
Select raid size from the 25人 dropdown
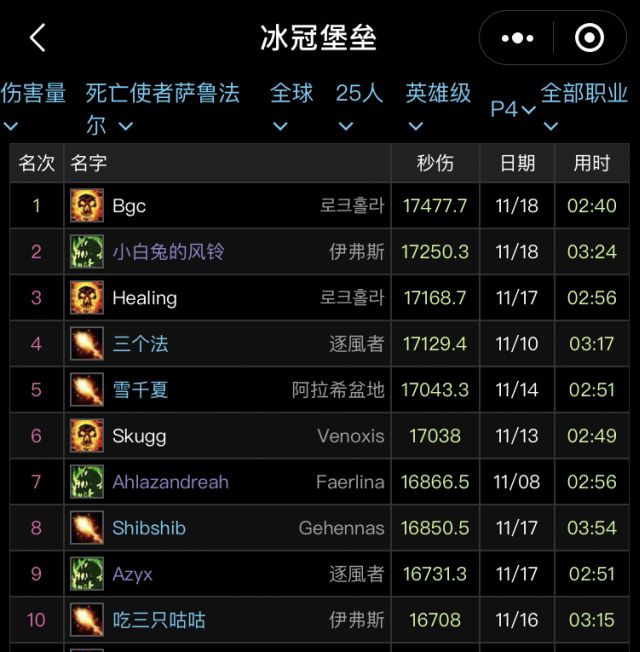pos(358,108)
